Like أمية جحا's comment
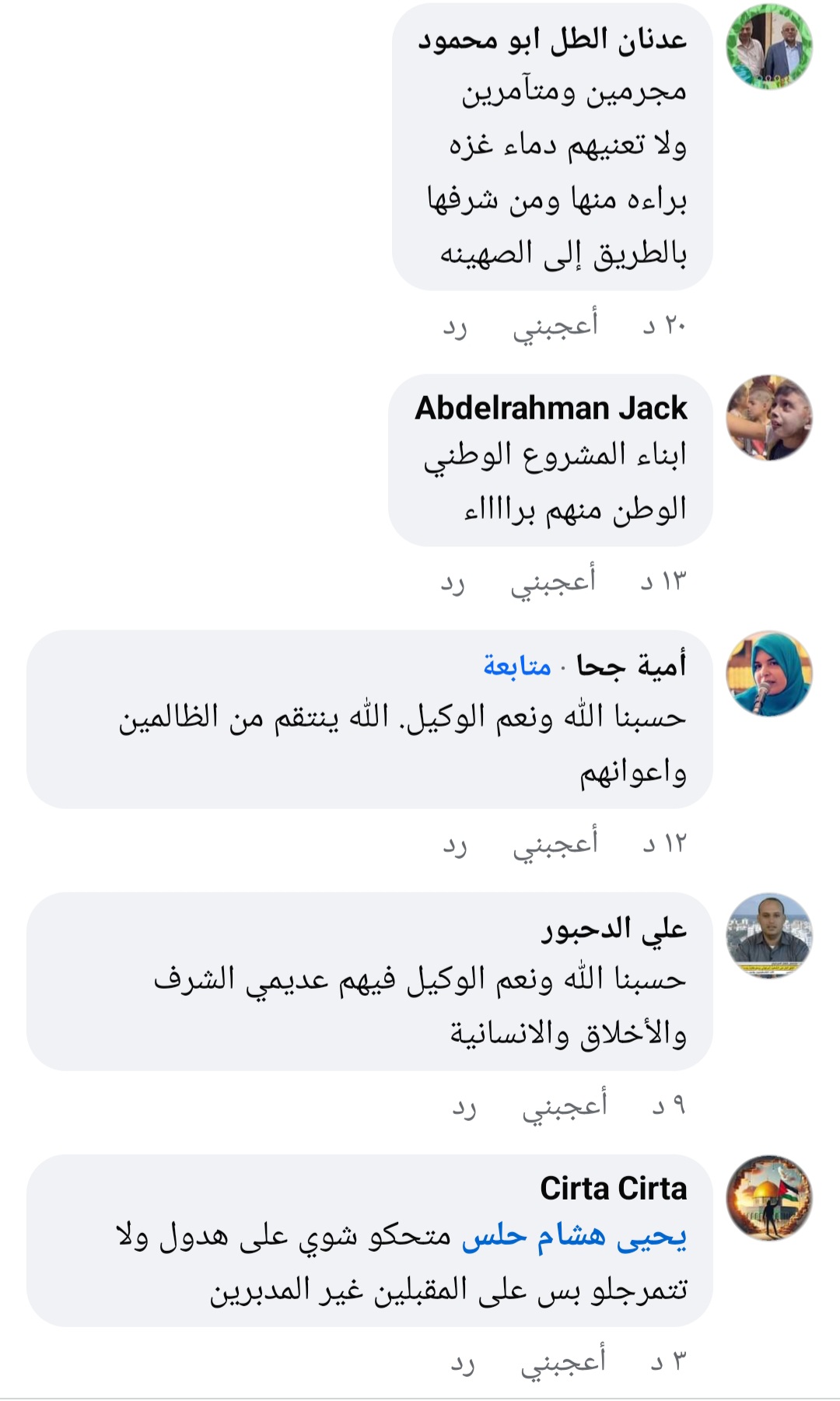The image size is (840, 1401). tap(555, 844)
